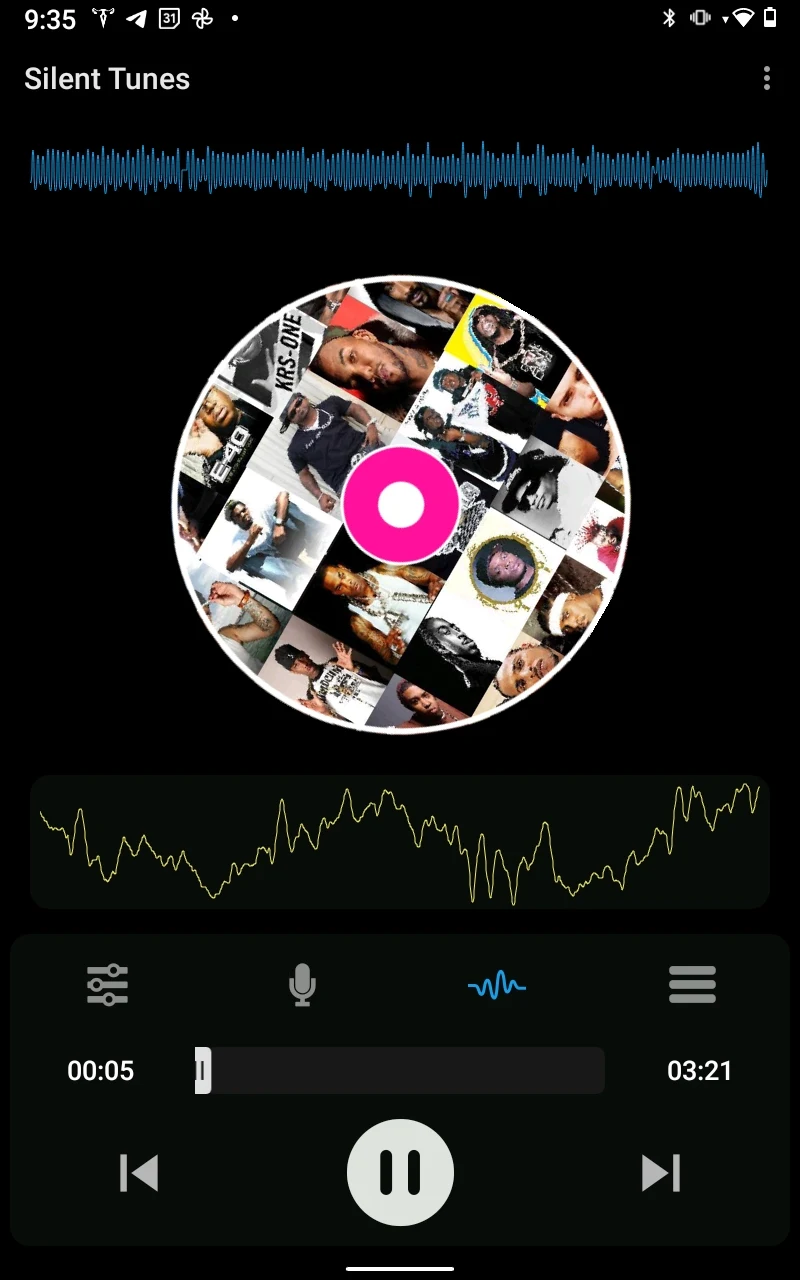Skip to the previous track

[x=139, y=1172]
